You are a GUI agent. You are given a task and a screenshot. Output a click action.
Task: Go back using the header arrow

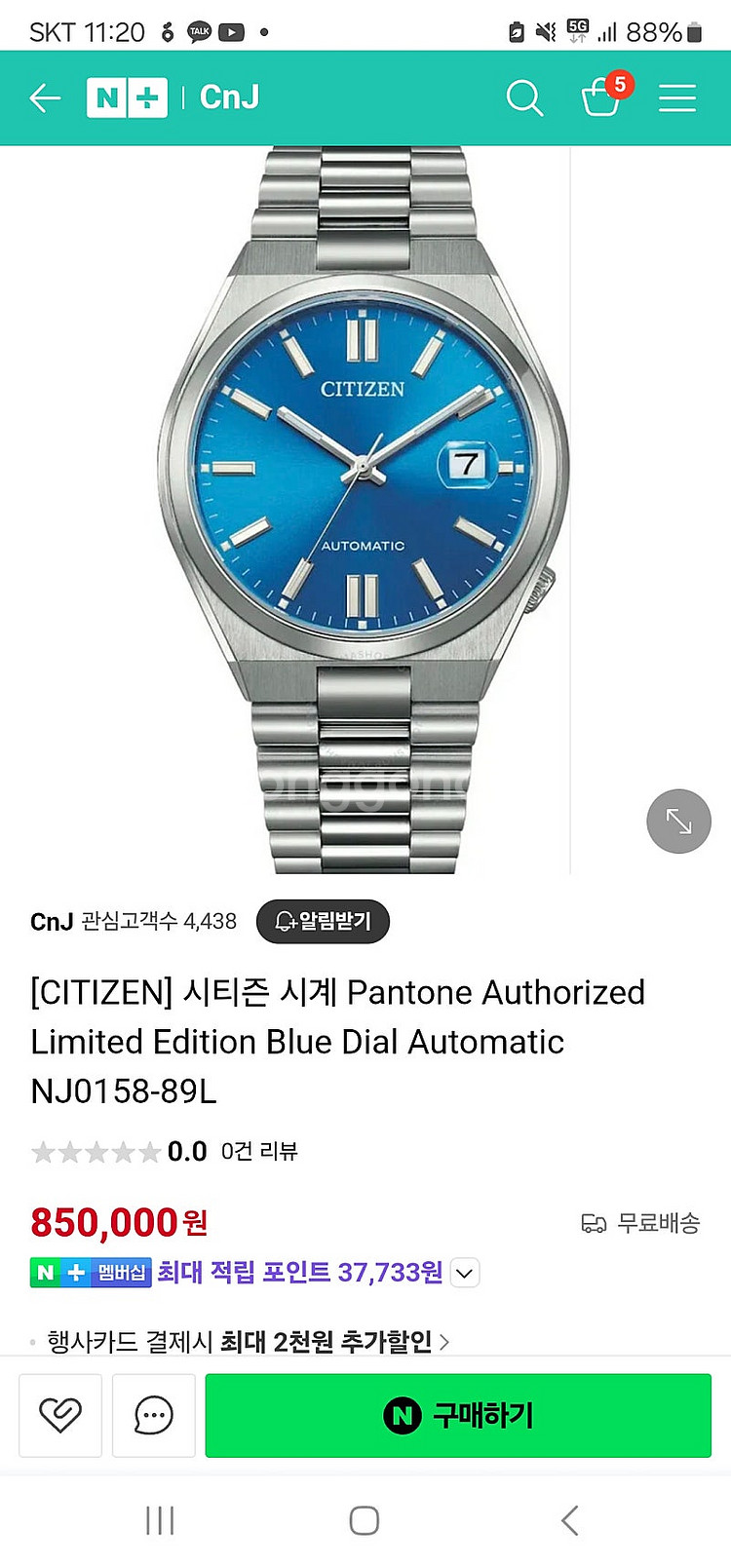[x=45, y=97]
